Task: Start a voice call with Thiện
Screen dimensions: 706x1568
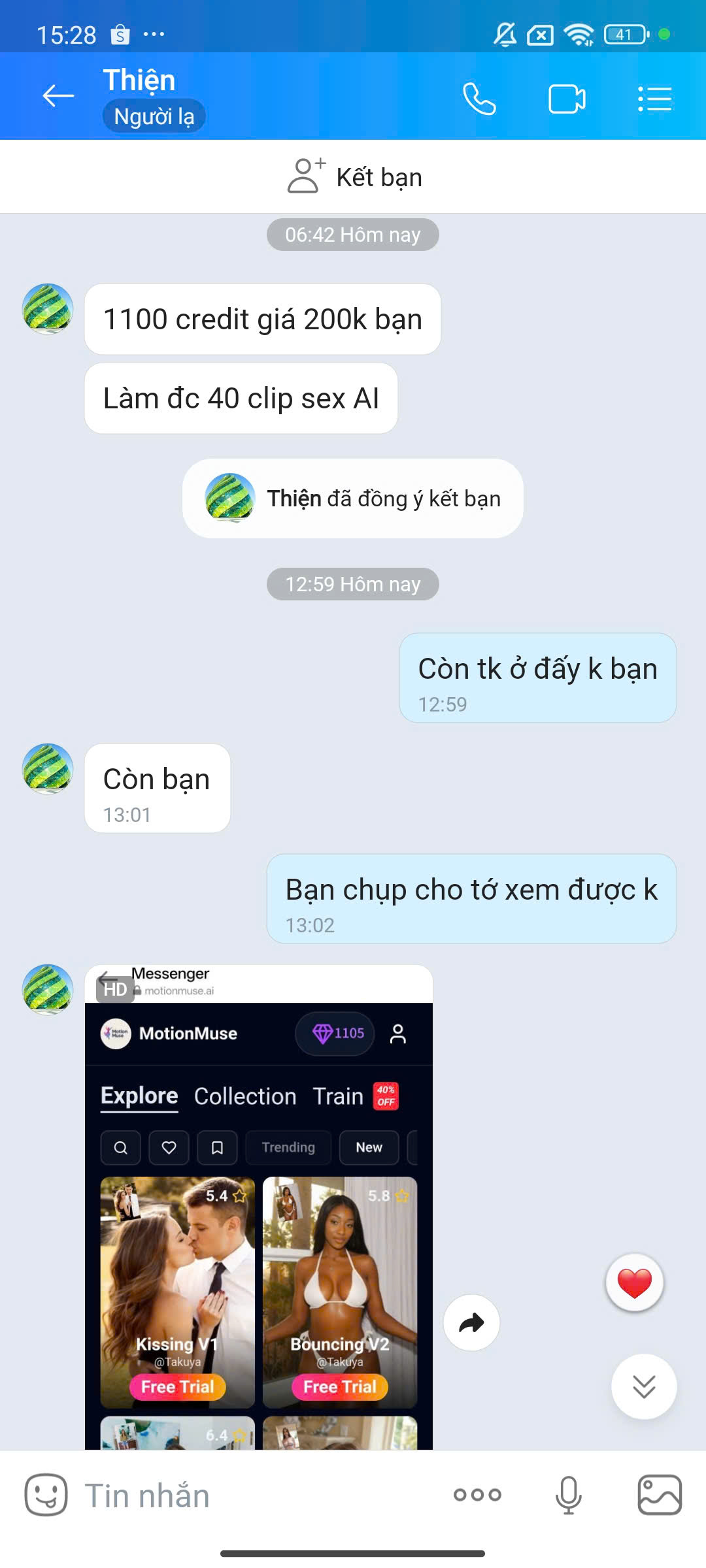Action: tap(479, 99)
